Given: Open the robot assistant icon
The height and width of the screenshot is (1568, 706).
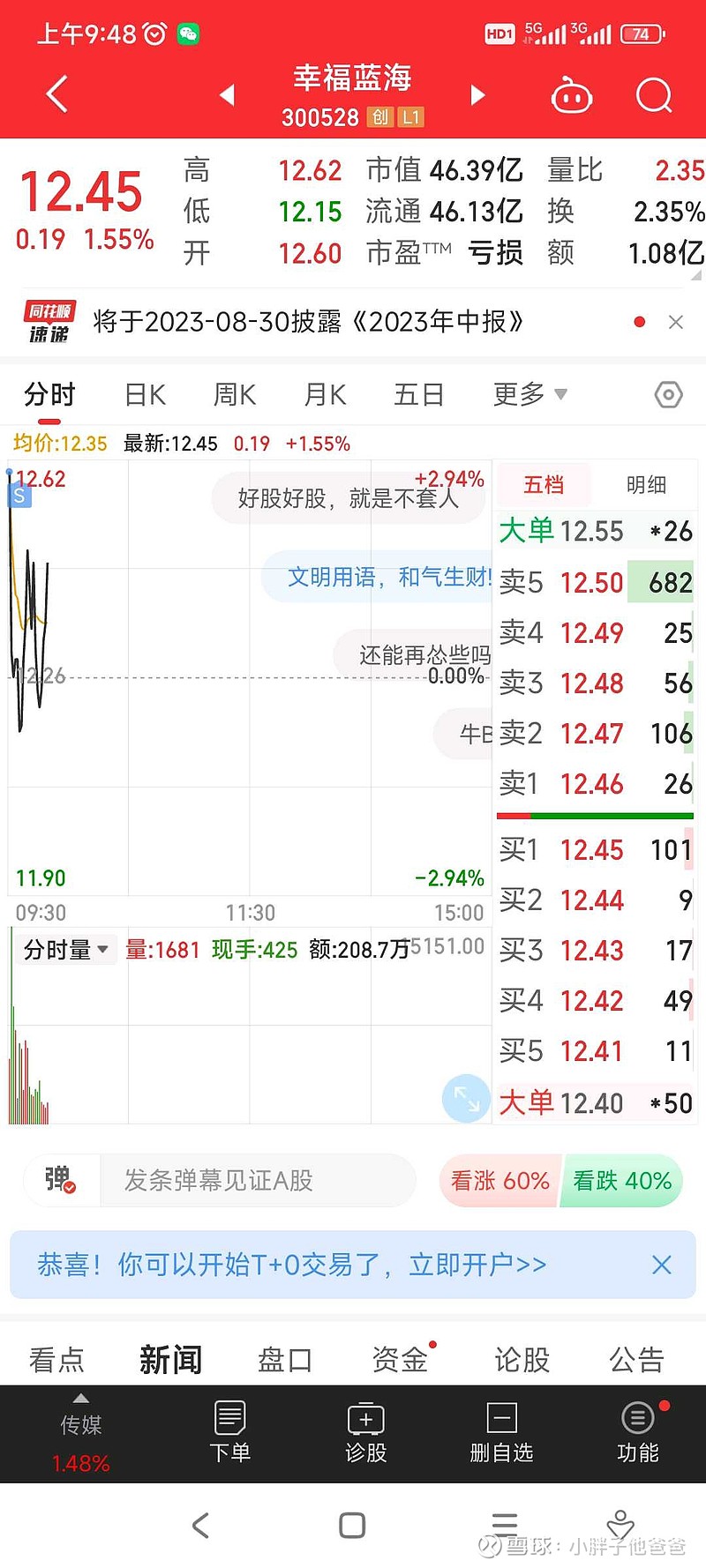Looking at the screenshot, I should pyautogui.click(x=572, y=95).
